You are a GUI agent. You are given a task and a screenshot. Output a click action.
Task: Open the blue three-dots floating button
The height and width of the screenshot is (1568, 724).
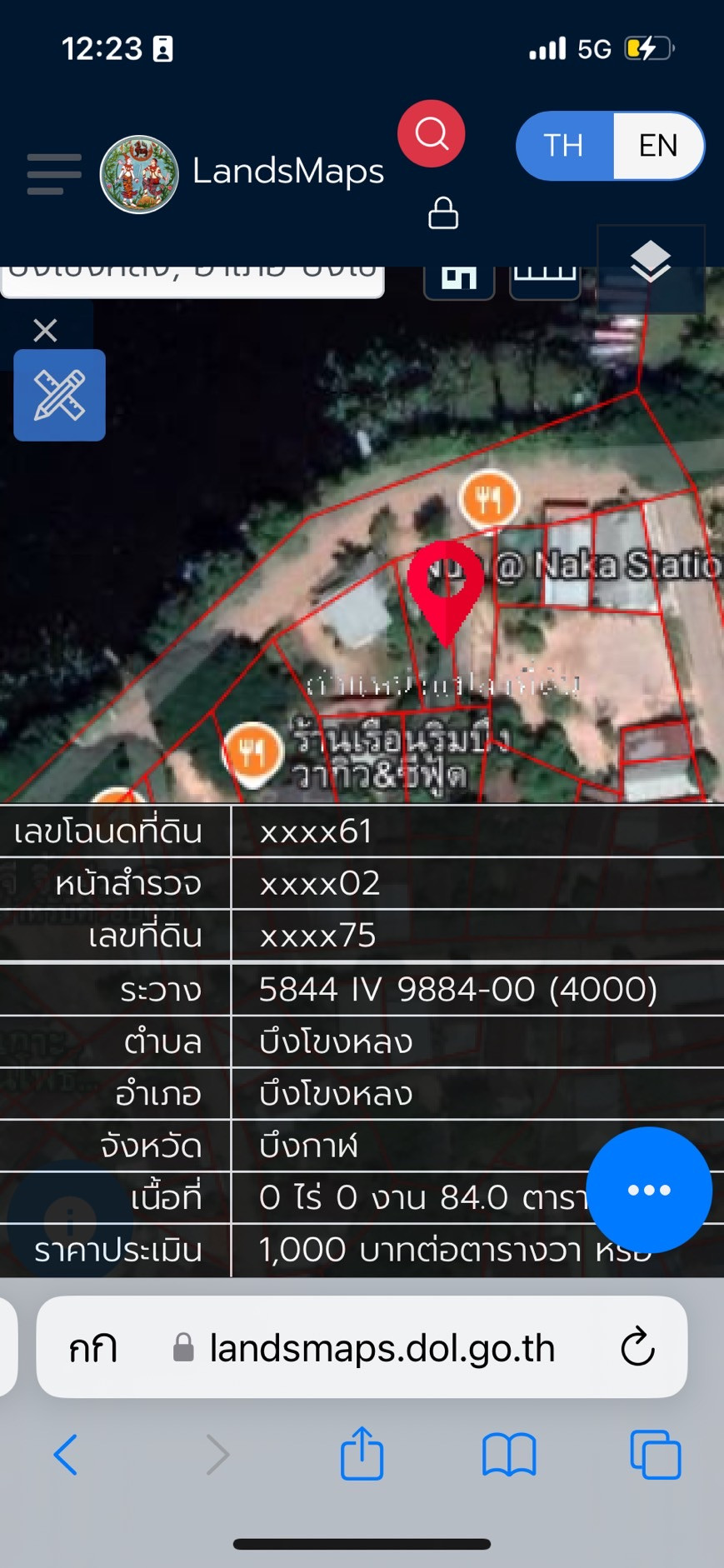coord(649,1190)
